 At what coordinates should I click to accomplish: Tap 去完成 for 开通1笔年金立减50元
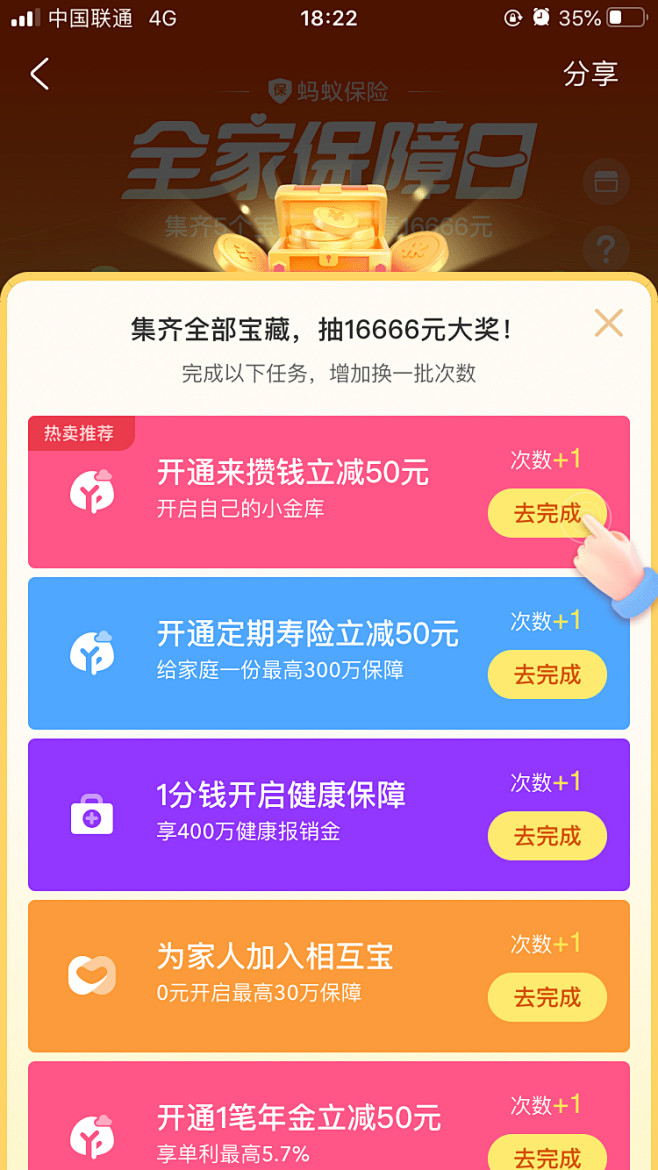(x=547, y=1155)
